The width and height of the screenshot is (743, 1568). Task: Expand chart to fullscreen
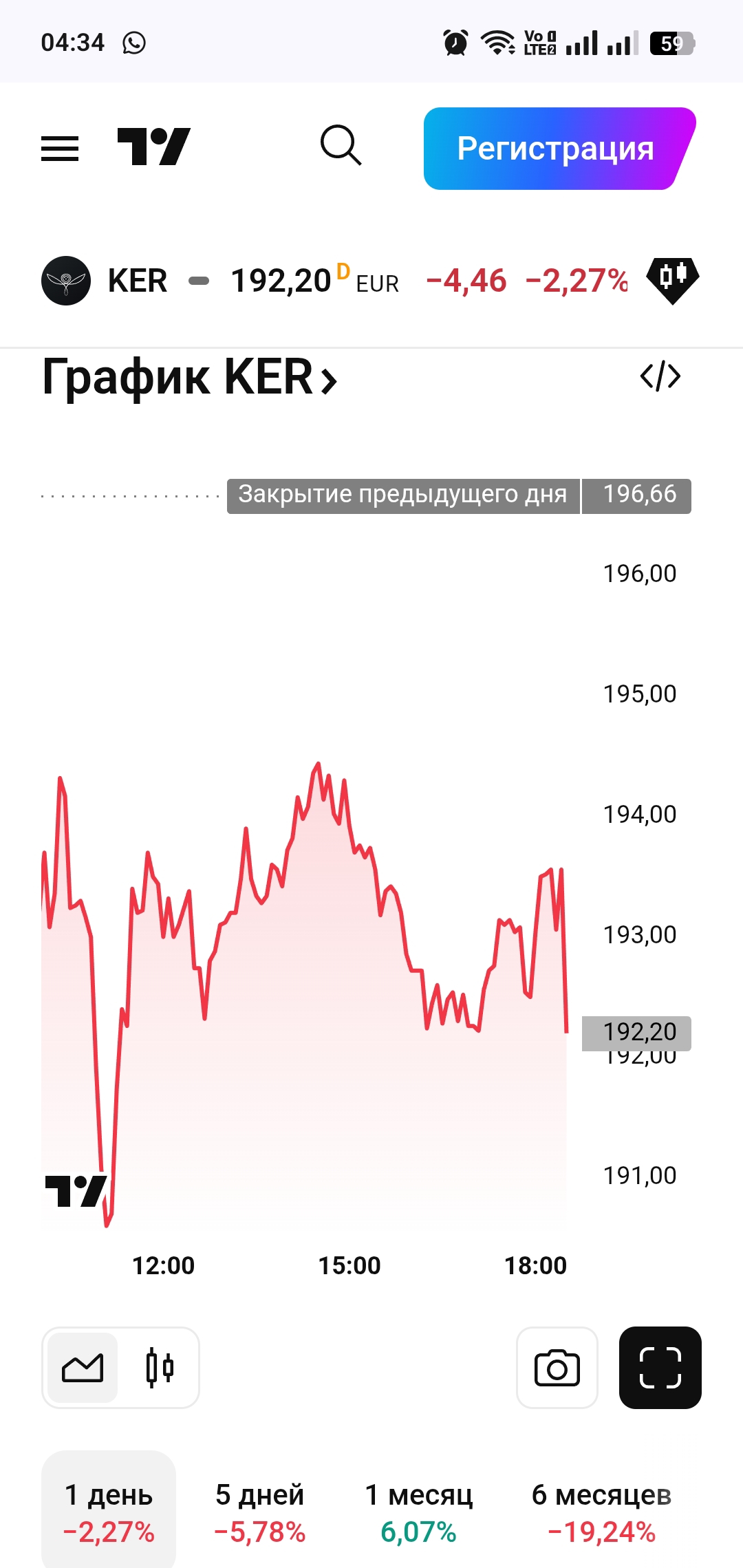660,1368
